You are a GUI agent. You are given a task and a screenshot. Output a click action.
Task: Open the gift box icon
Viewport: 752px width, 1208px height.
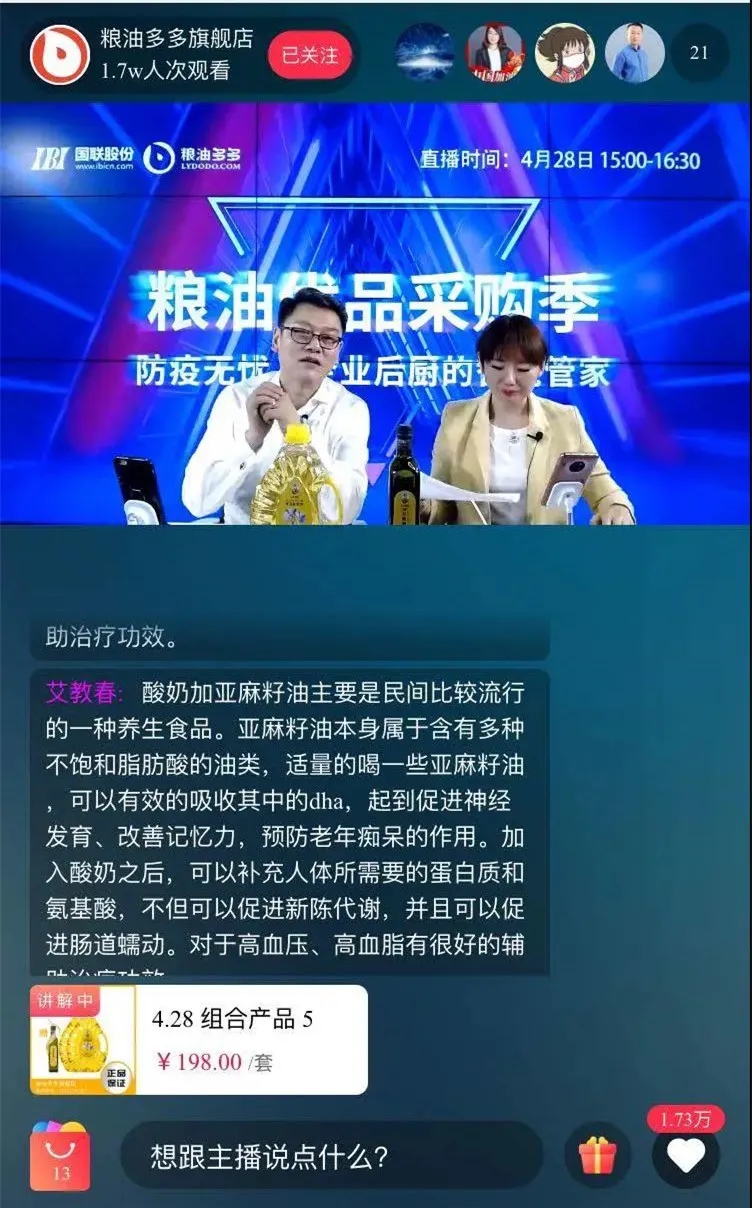pyautogui.click(x=597, y=1156)
